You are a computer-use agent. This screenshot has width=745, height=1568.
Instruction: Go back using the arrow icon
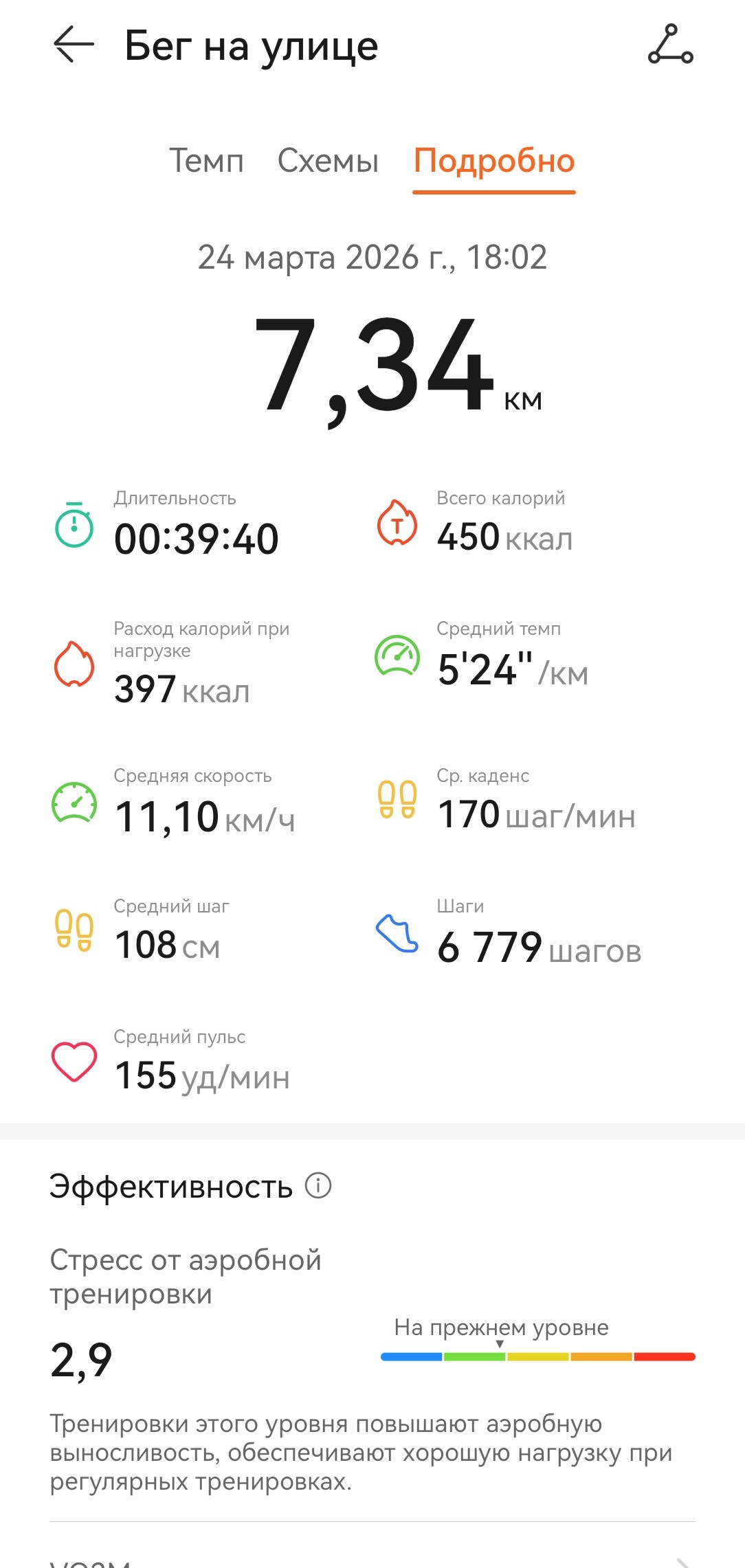tap(74, 45)
